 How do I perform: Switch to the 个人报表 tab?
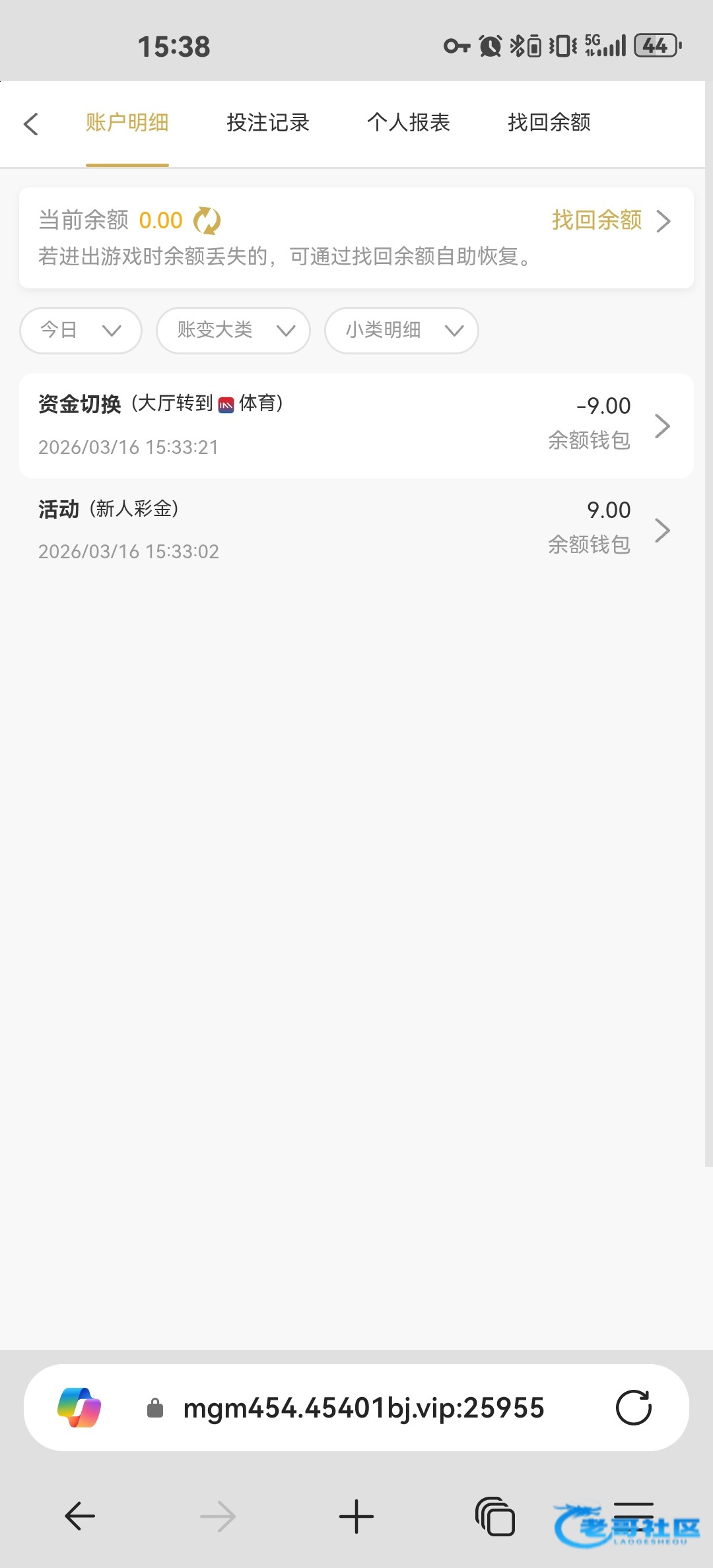pyautogui.click(x=408, y=123)
